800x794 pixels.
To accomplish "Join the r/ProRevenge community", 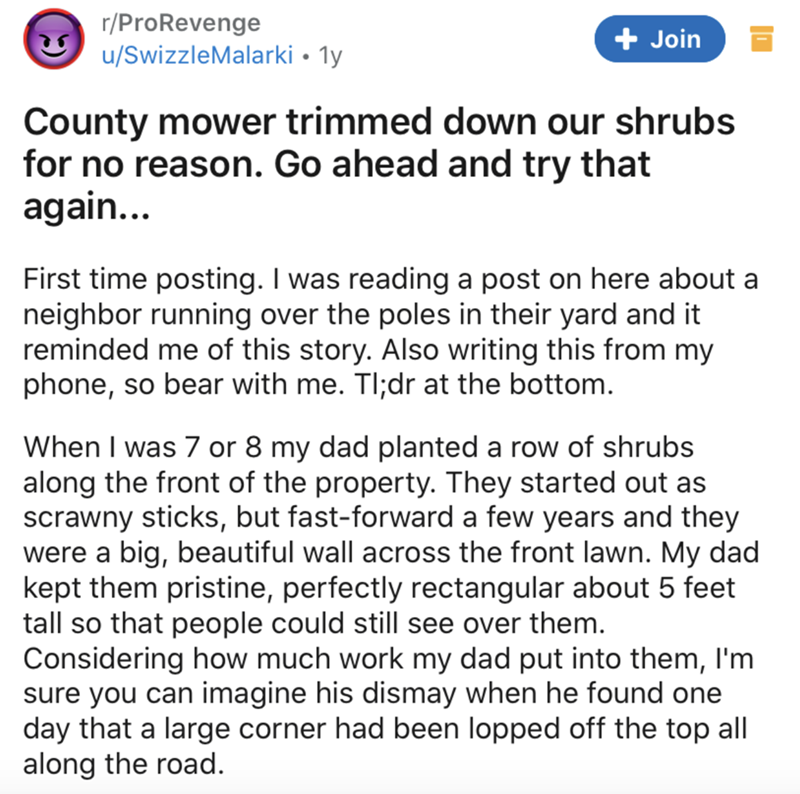I will (x=660, y=39).
